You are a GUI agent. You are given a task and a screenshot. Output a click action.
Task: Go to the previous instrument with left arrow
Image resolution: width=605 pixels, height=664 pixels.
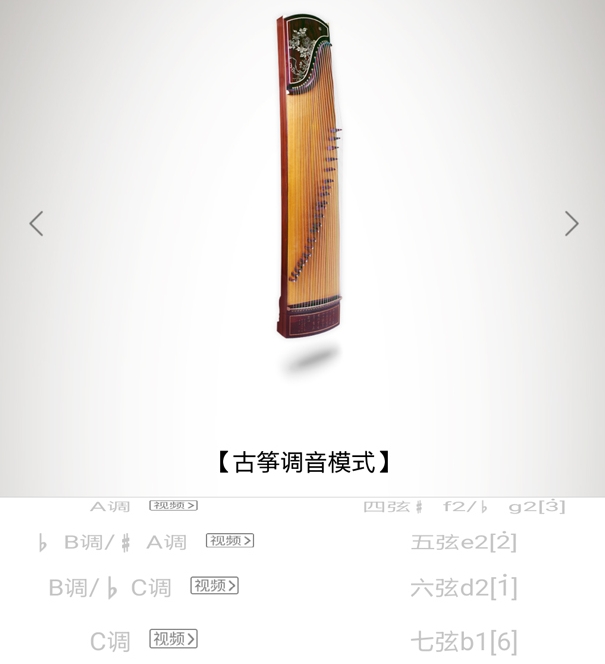click(x=37, y=223)
